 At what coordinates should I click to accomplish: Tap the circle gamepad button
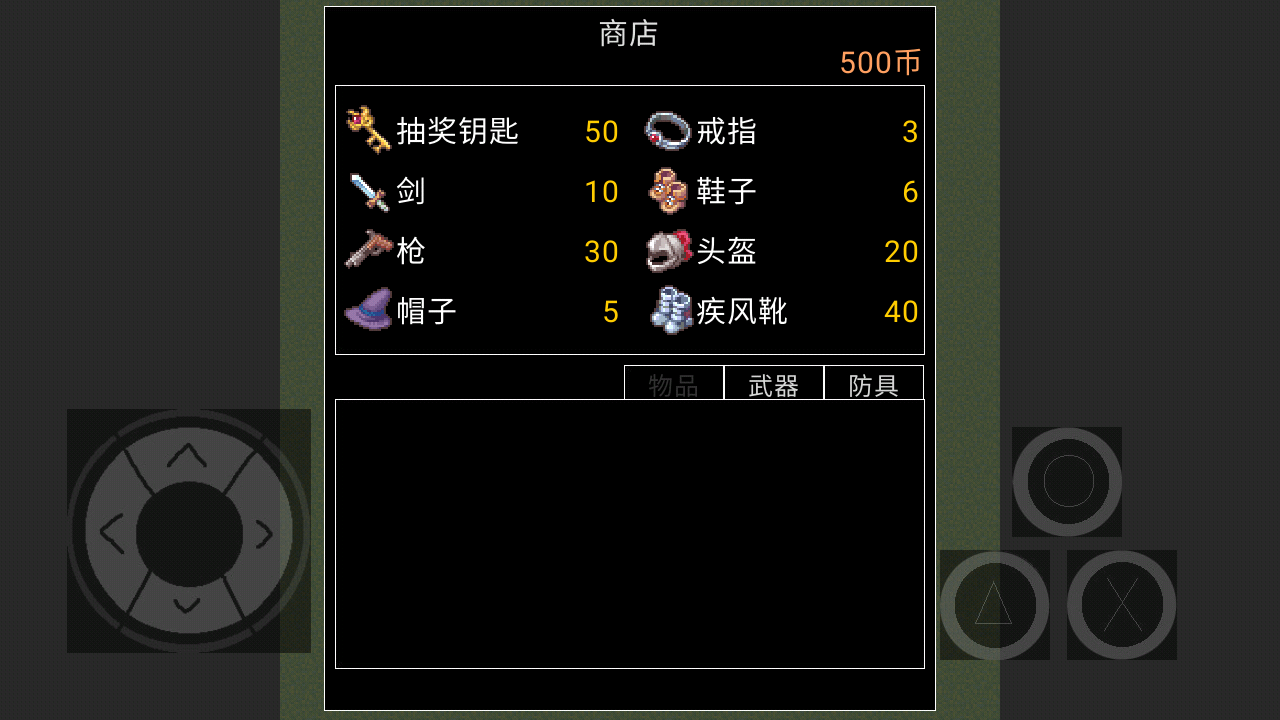click(1067, 482)
